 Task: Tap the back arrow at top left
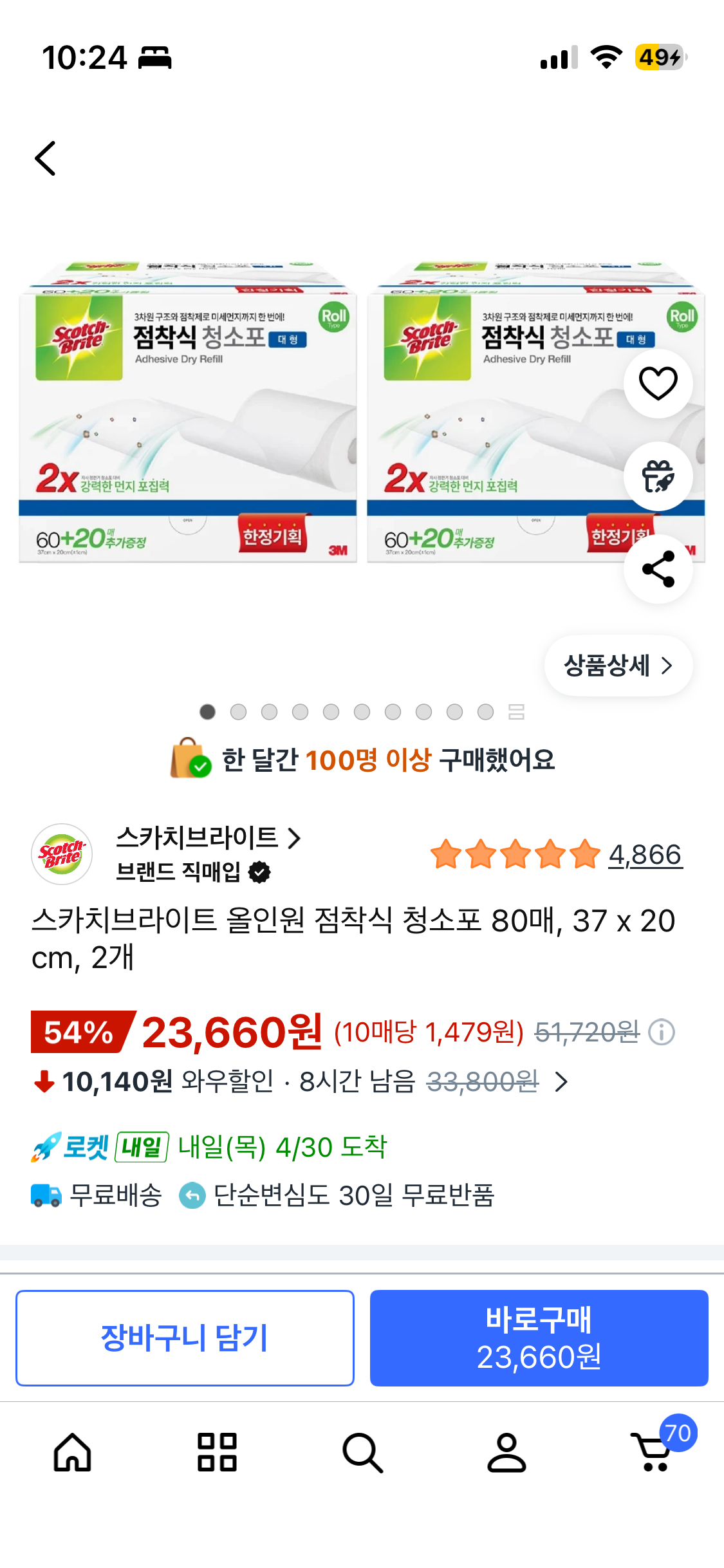pos(46,158)
